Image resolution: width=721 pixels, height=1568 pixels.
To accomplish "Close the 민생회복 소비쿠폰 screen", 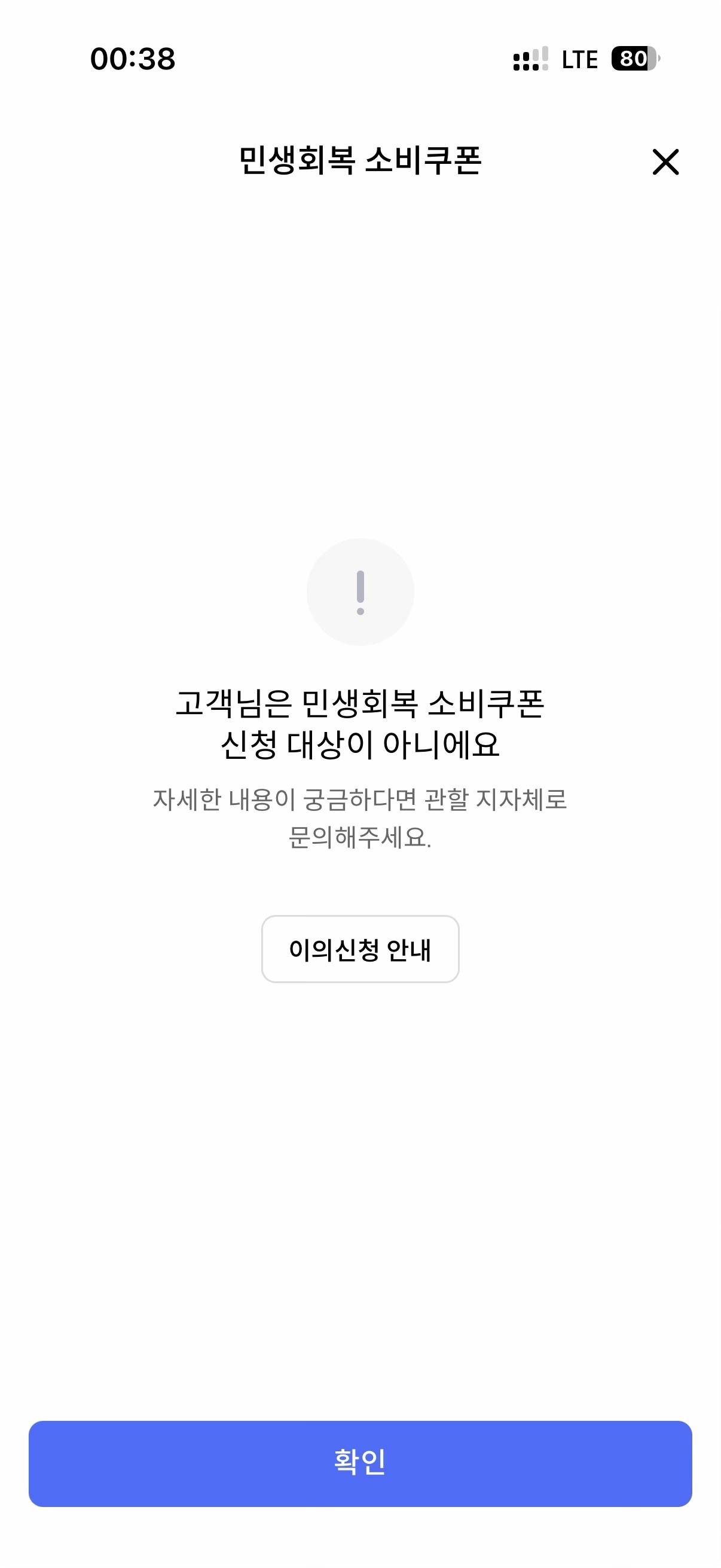I will click(x=665, y=162).
